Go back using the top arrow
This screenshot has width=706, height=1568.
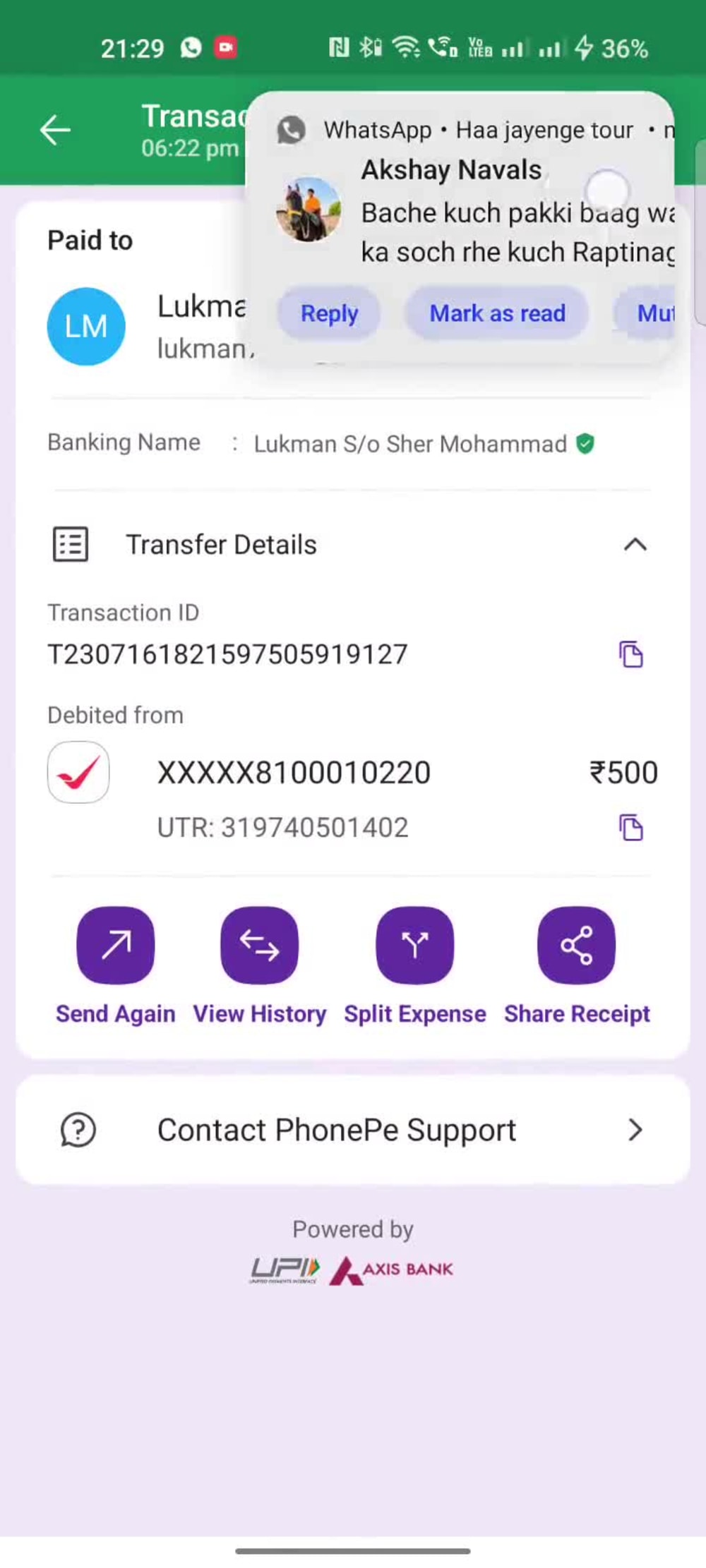[55, 131]
